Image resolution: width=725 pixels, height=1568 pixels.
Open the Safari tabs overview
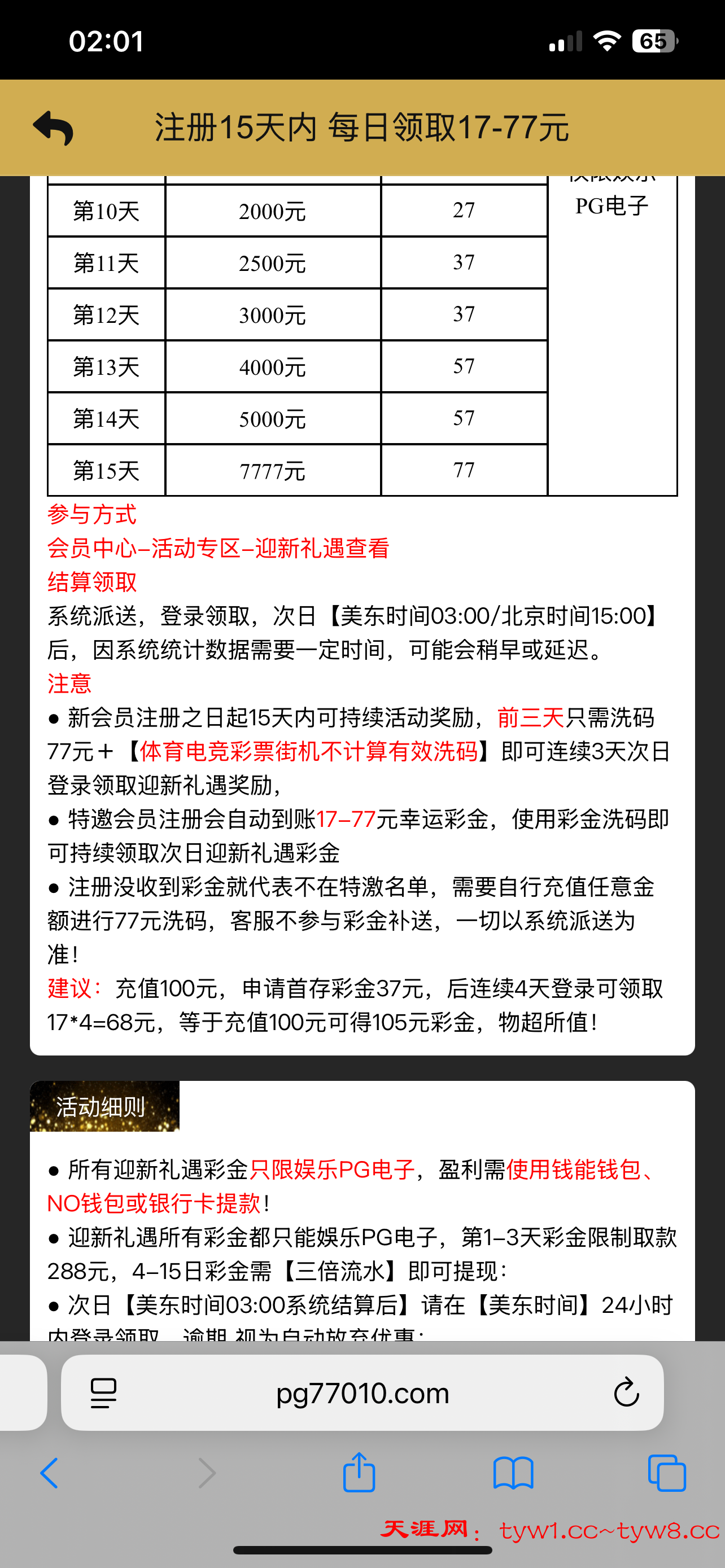click(667, 1474)
